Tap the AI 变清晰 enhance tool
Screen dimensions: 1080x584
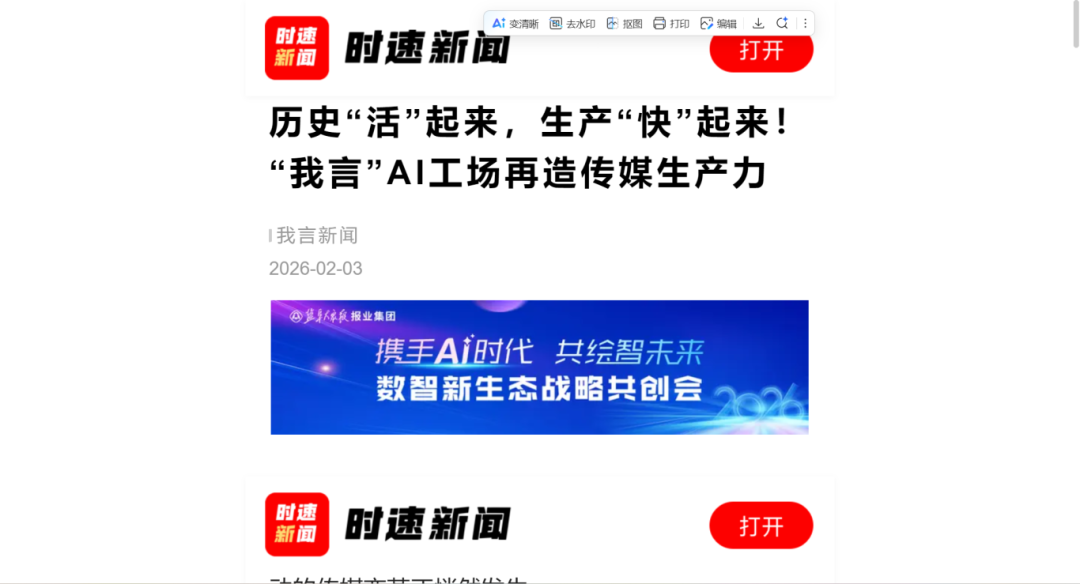point(514,23)
